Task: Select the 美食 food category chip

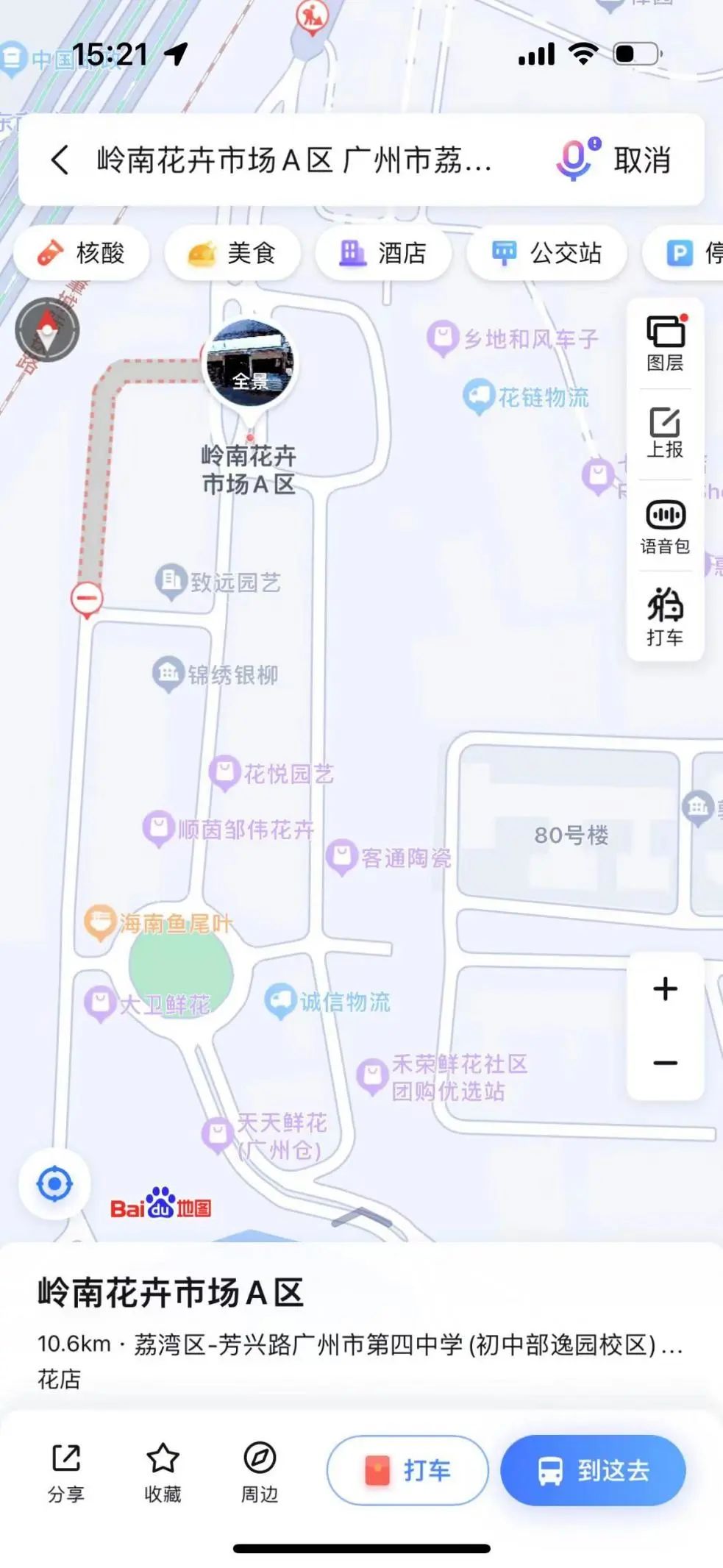Action: click(x=233, y=253)
